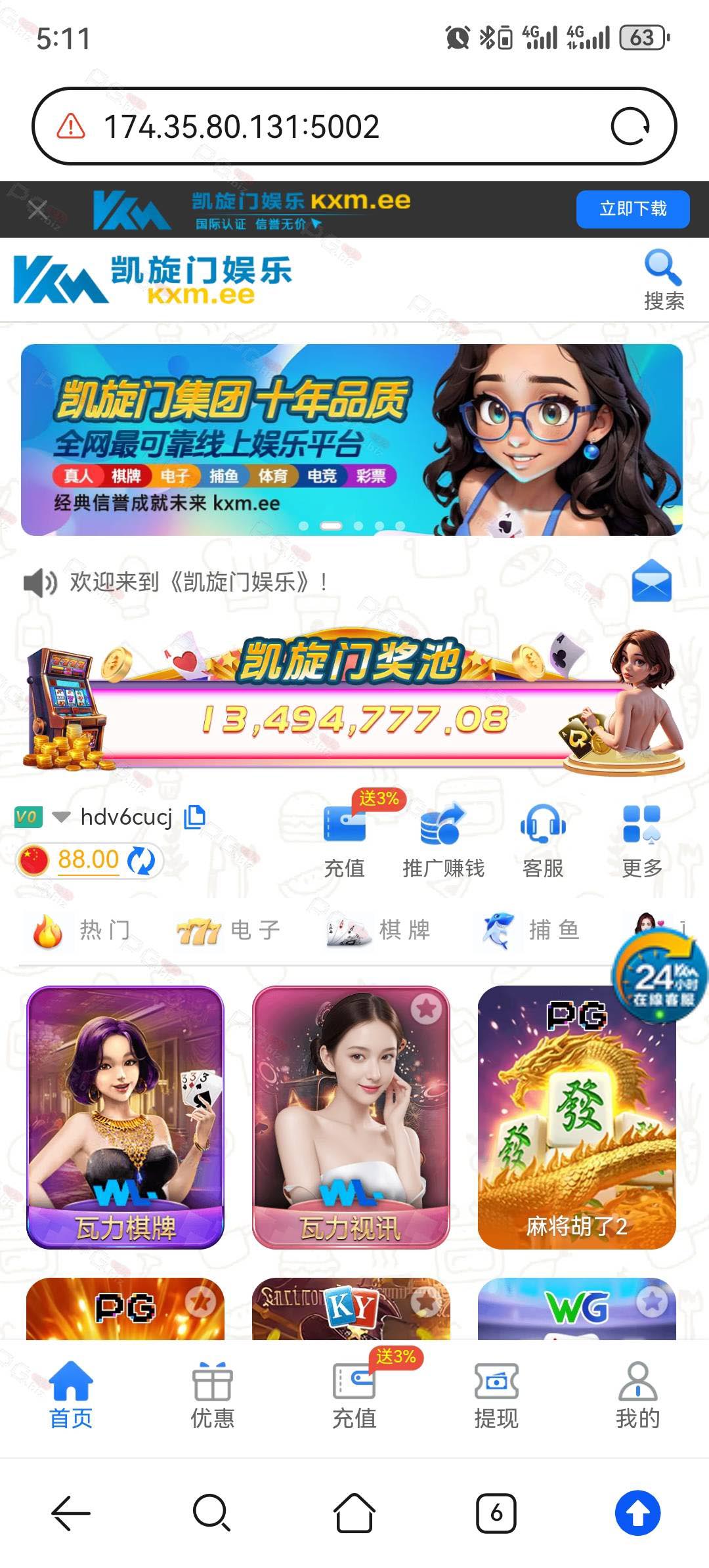Open the 提现 withdrawal tab
Viewport: 709px width, 1568px height.
496,1395
